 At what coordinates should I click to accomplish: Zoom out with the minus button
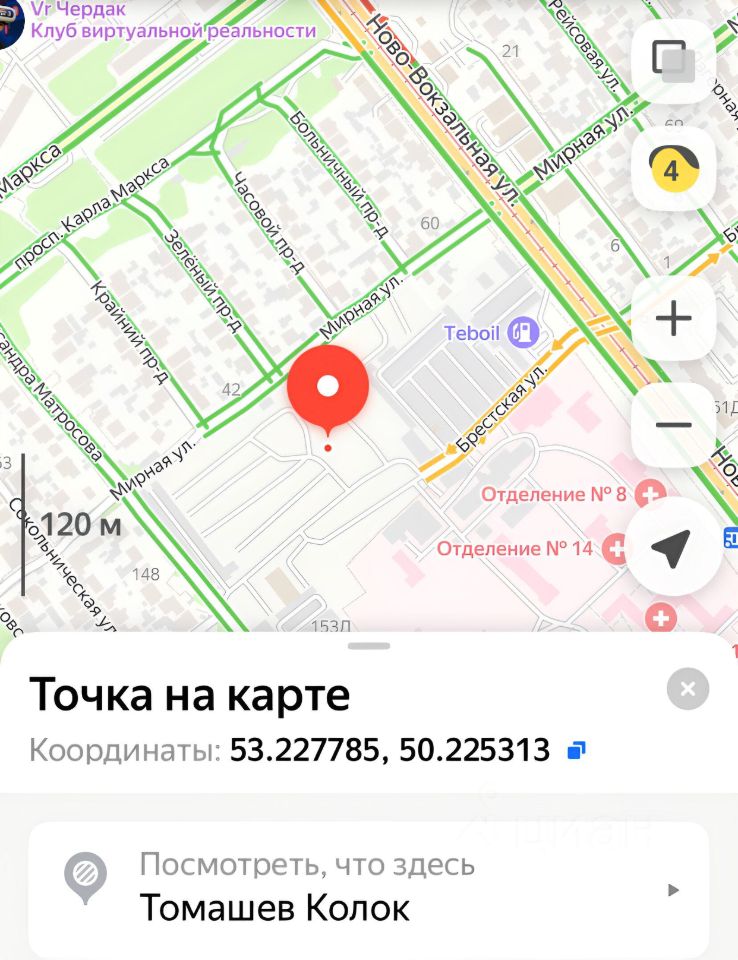pos(673,425)
